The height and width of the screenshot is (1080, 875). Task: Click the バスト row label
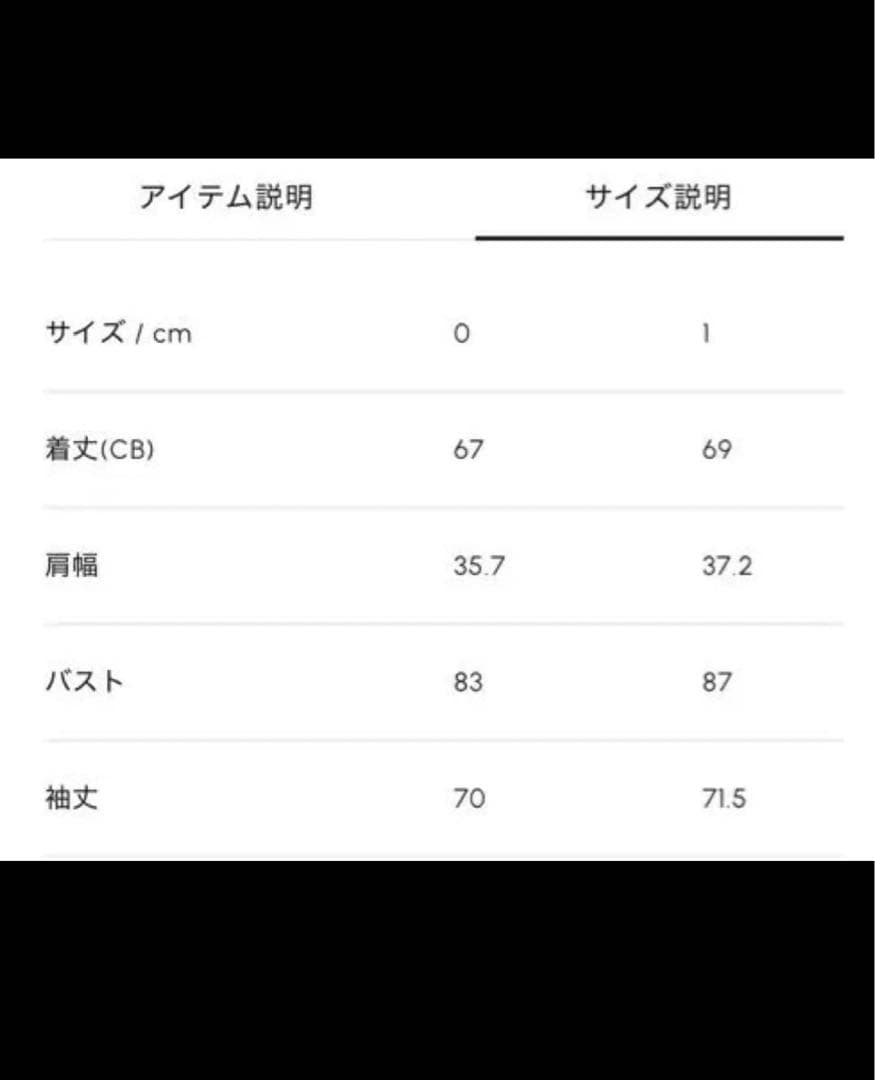pos(86,681)
